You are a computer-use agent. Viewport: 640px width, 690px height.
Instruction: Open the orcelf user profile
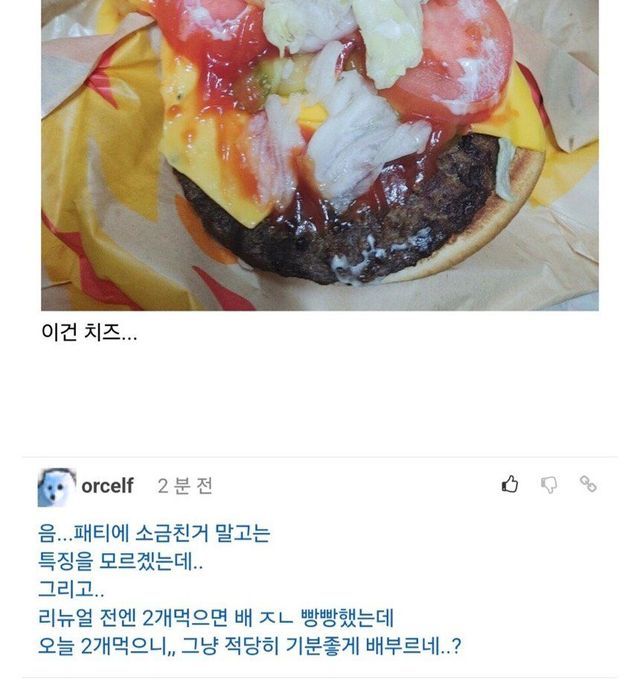(106, 486)
